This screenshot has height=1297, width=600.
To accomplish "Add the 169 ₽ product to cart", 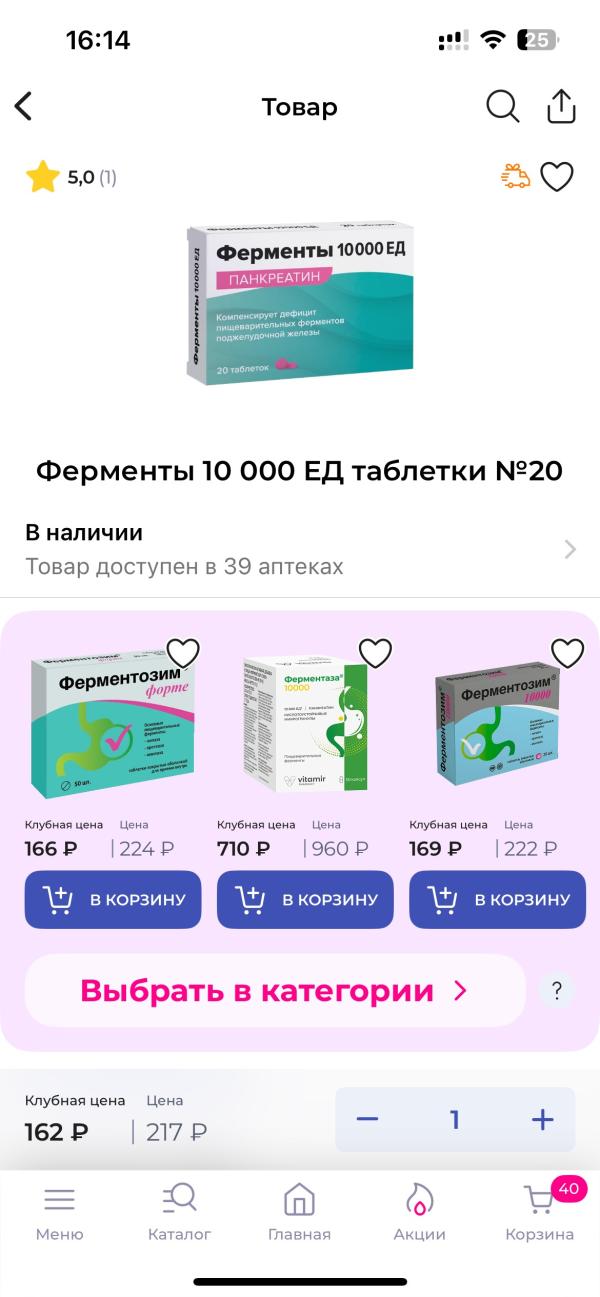I will [497, 899].
